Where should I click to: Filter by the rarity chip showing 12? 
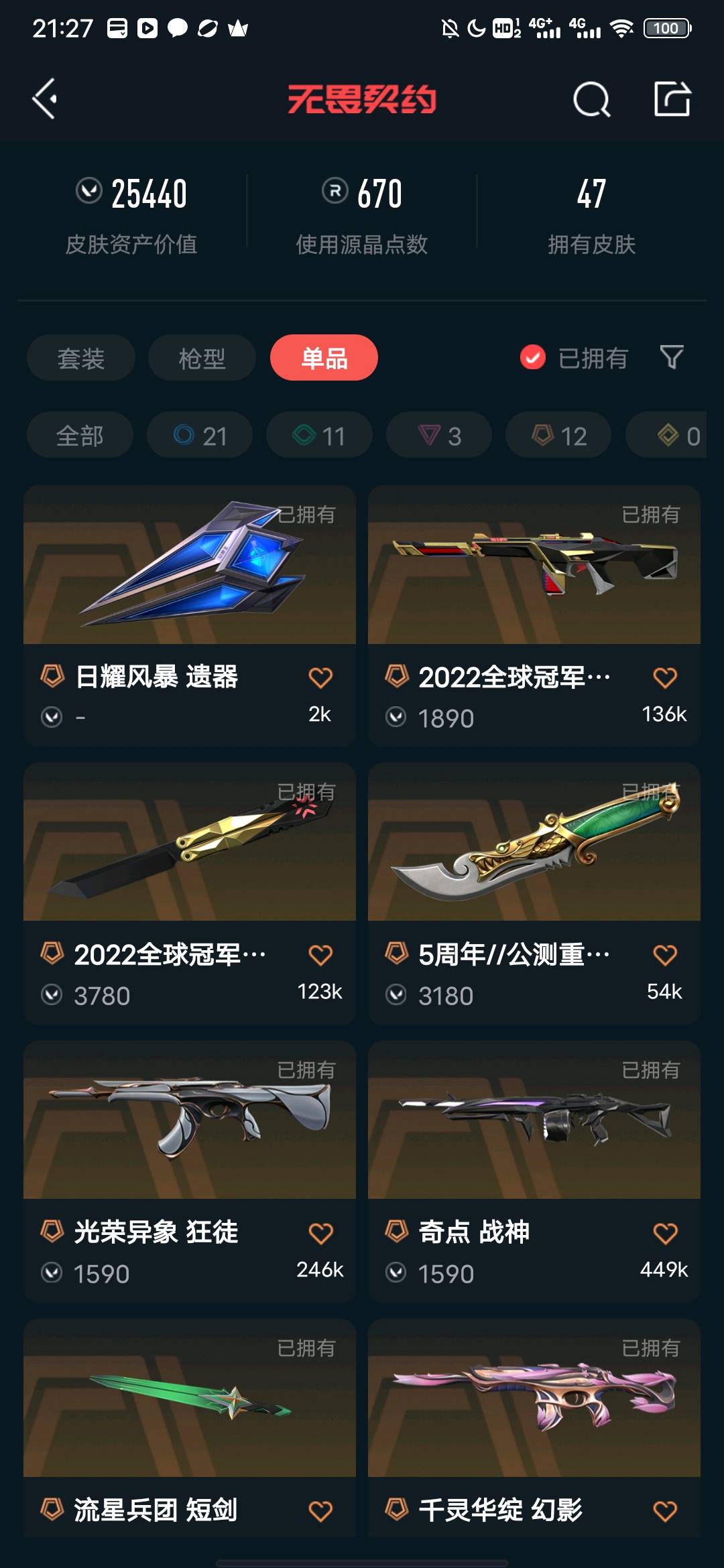click(x=558, y=436)
